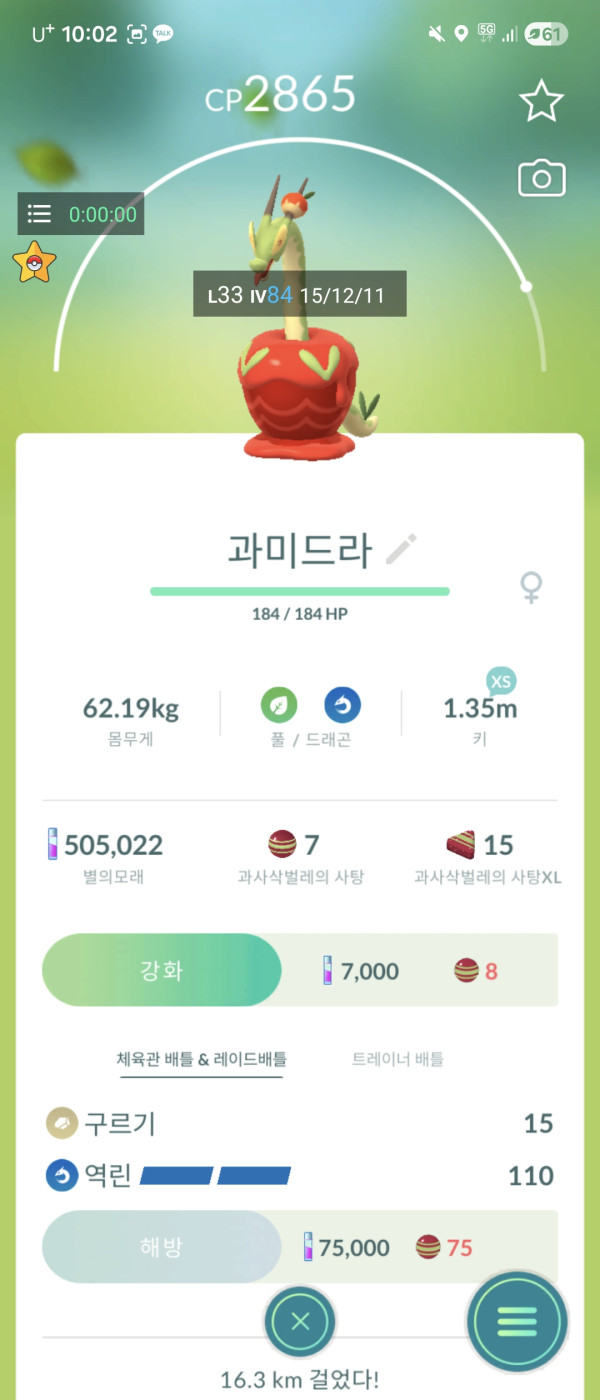The image size is (600, 1400).
Task: Tap the star Poké Ball overlay badge
Action: (34, 262)
